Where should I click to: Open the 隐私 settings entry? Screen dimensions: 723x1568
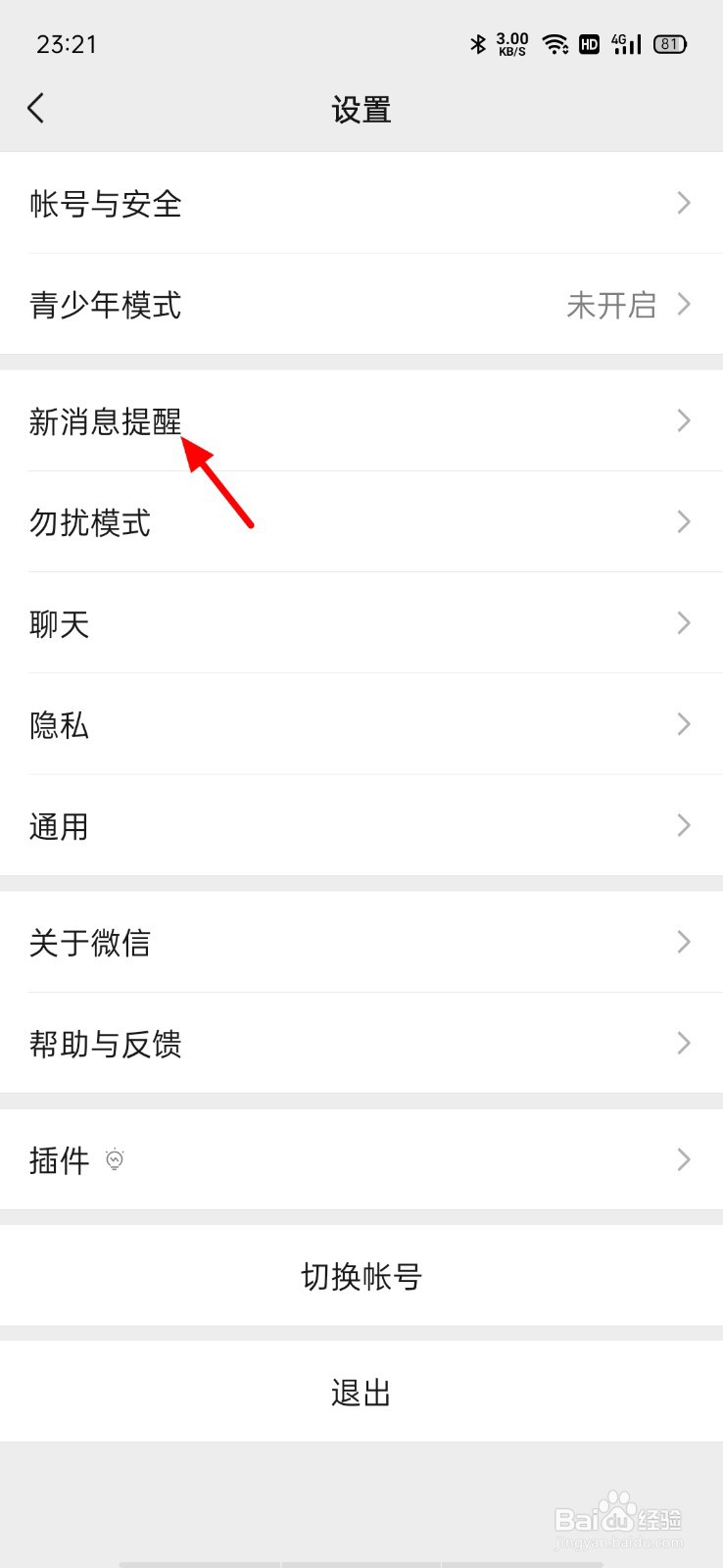pyautogui.click(x=361, y=724)
